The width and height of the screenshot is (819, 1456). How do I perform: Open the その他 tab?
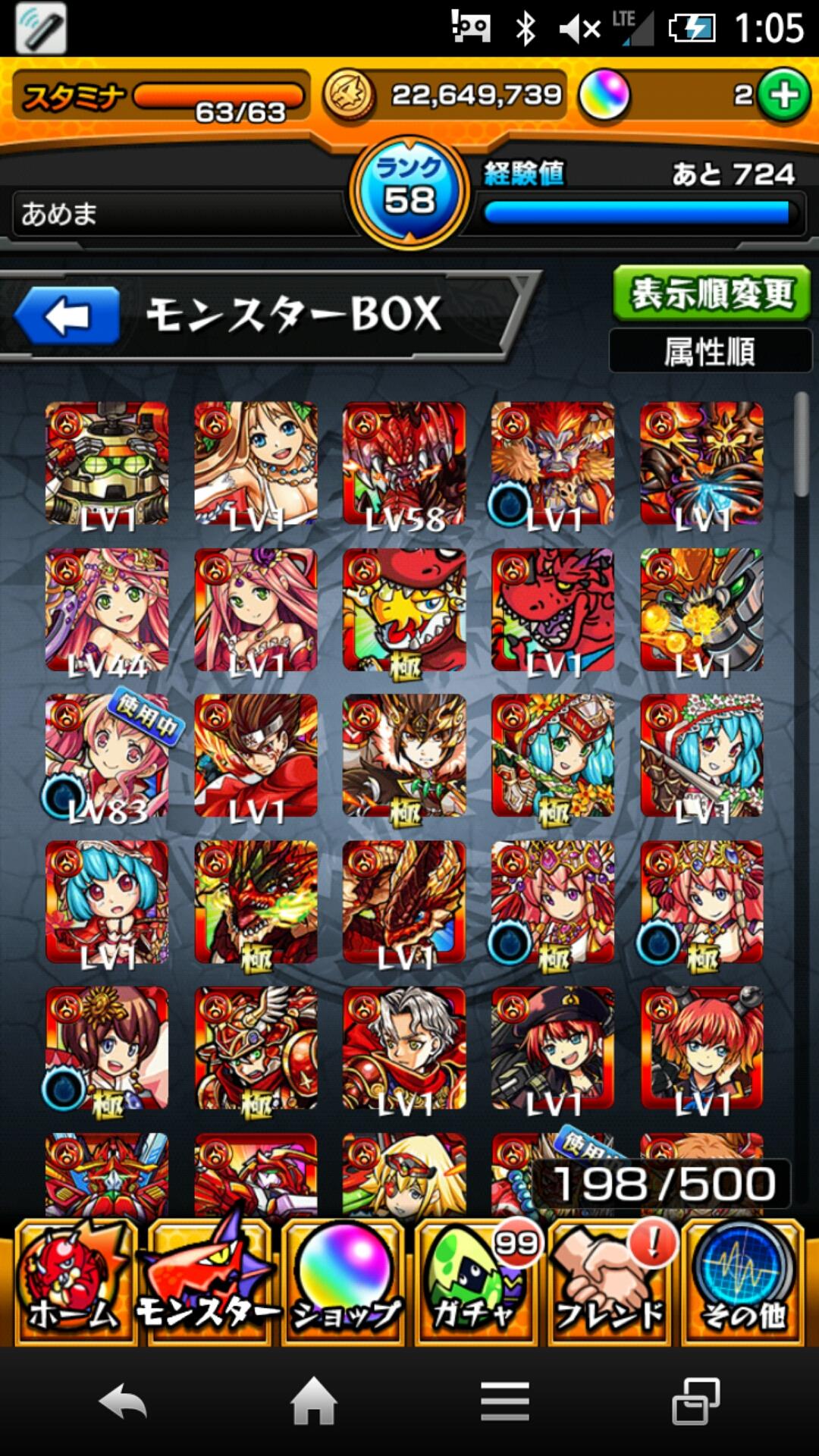click(x=743, y=1282)
